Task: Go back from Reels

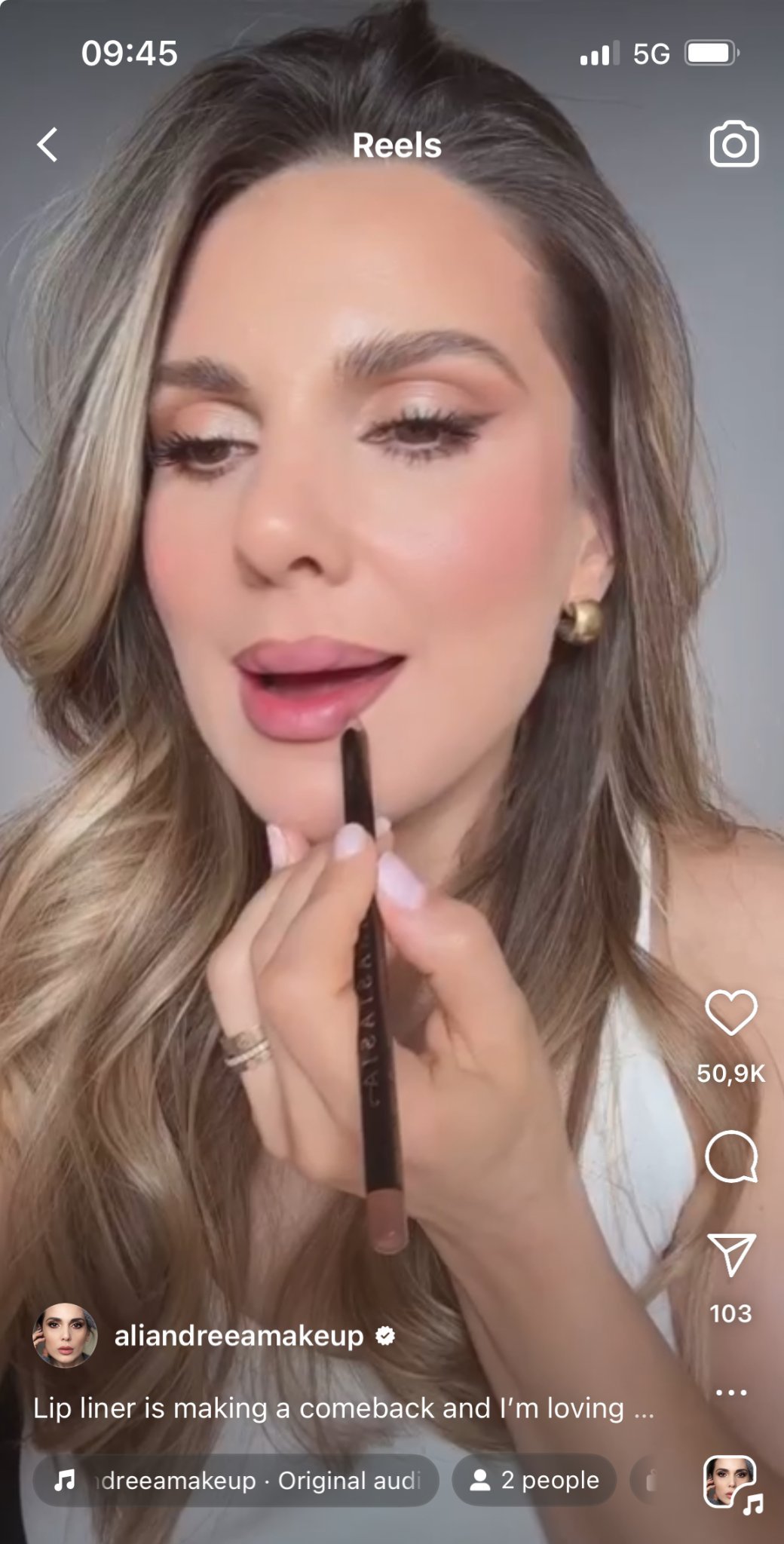Action: tap(47, 145)
